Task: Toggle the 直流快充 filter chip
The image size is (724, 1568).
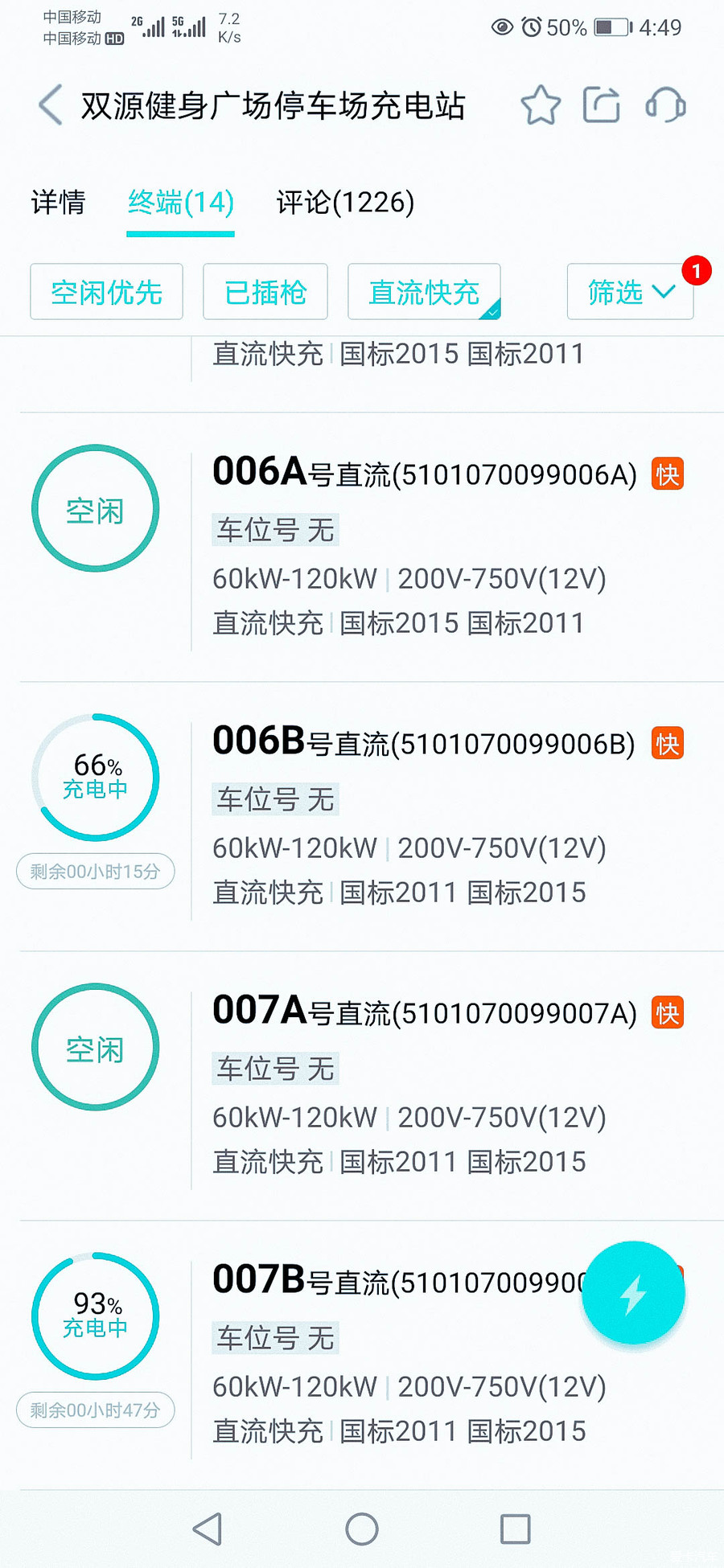Action: pos(424,292)
